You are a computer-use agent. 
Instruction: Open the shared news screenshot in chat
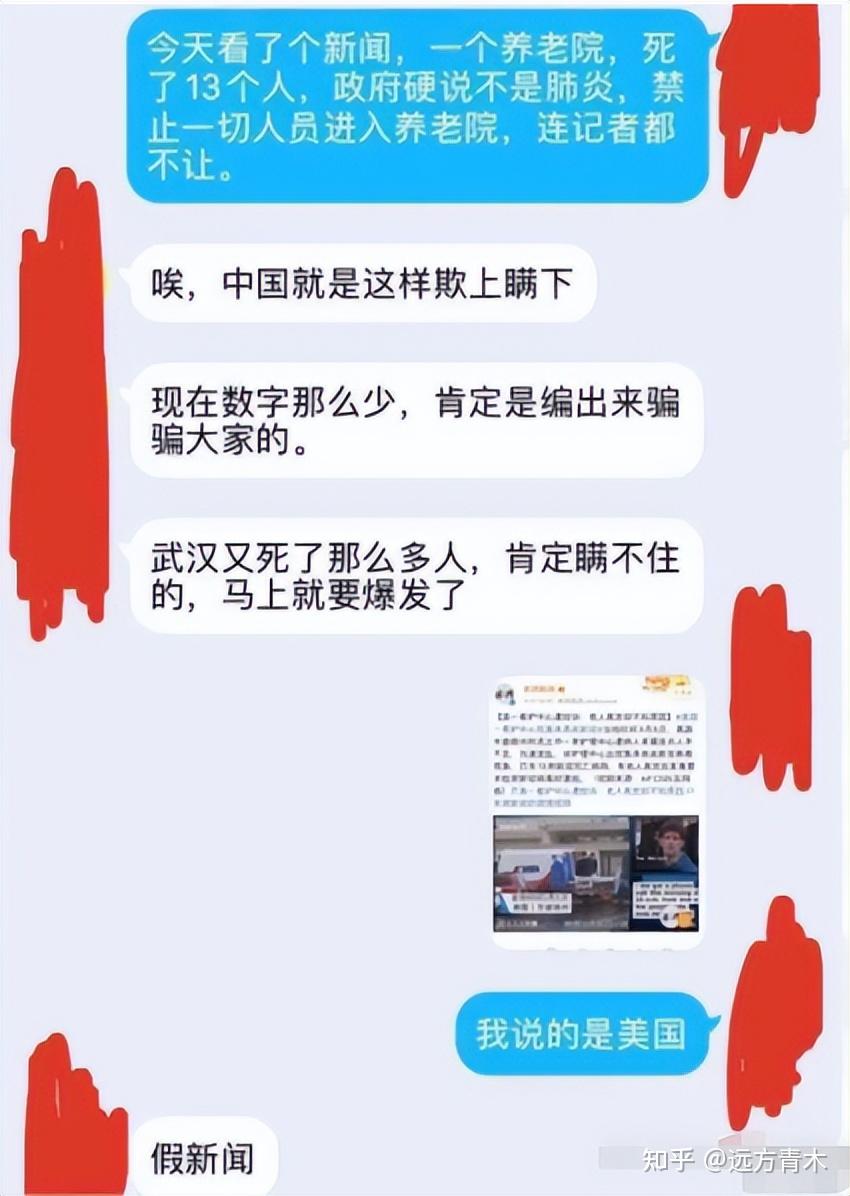coord(596,812)
